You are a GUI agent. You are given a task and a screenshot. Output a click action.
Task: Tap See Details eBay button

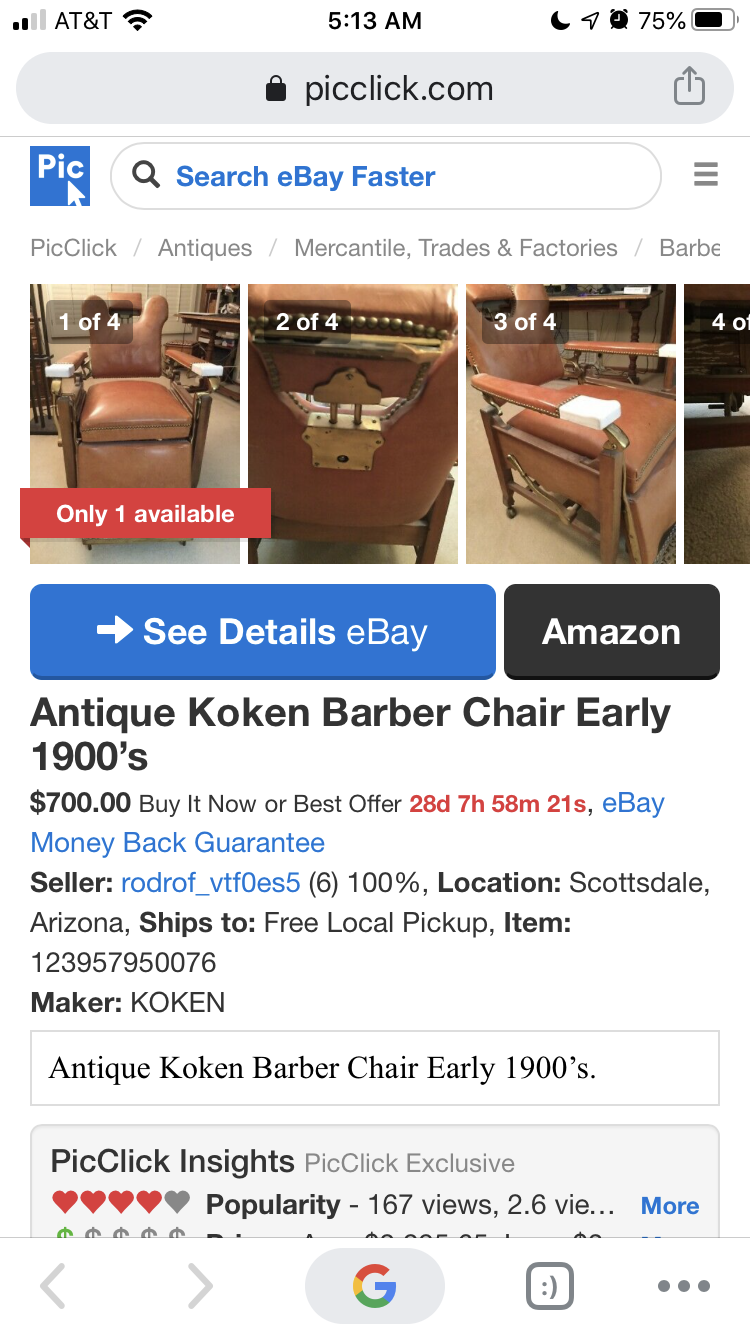pyautogui.click(x=263, y=632)
